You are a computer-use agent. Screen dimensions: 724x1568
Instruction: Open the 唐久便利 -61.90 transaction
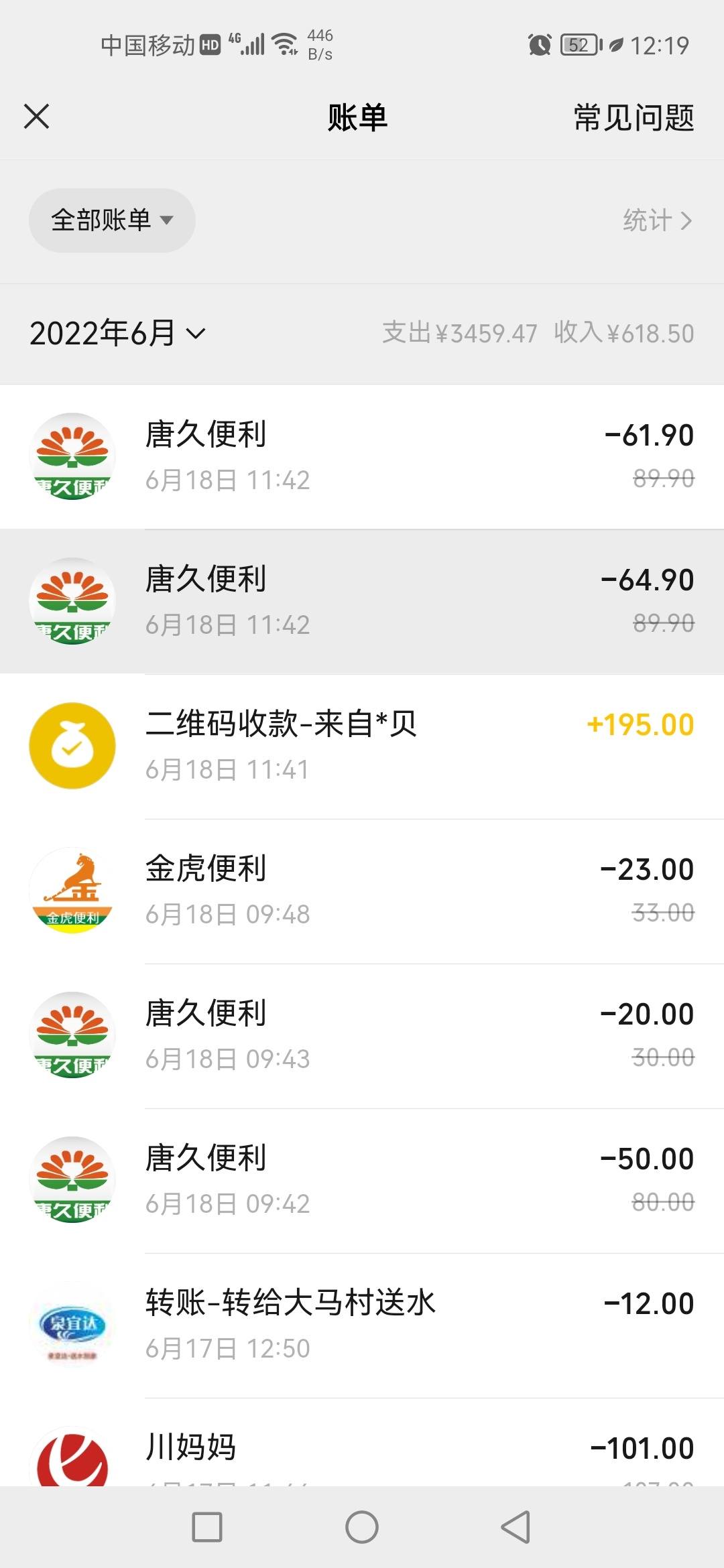click(x=362, y=457)
